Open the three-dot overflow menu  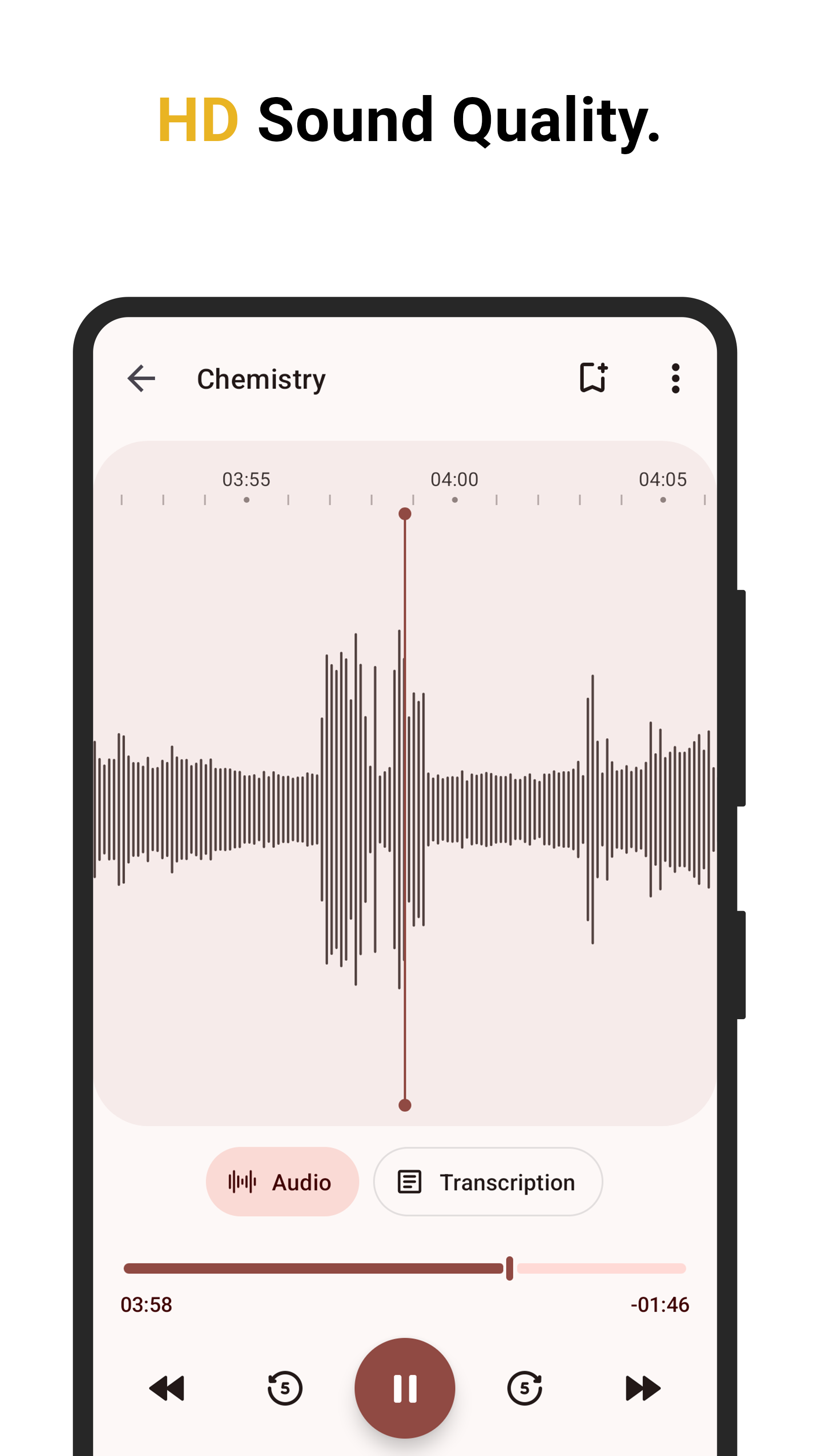click(676, 378)
